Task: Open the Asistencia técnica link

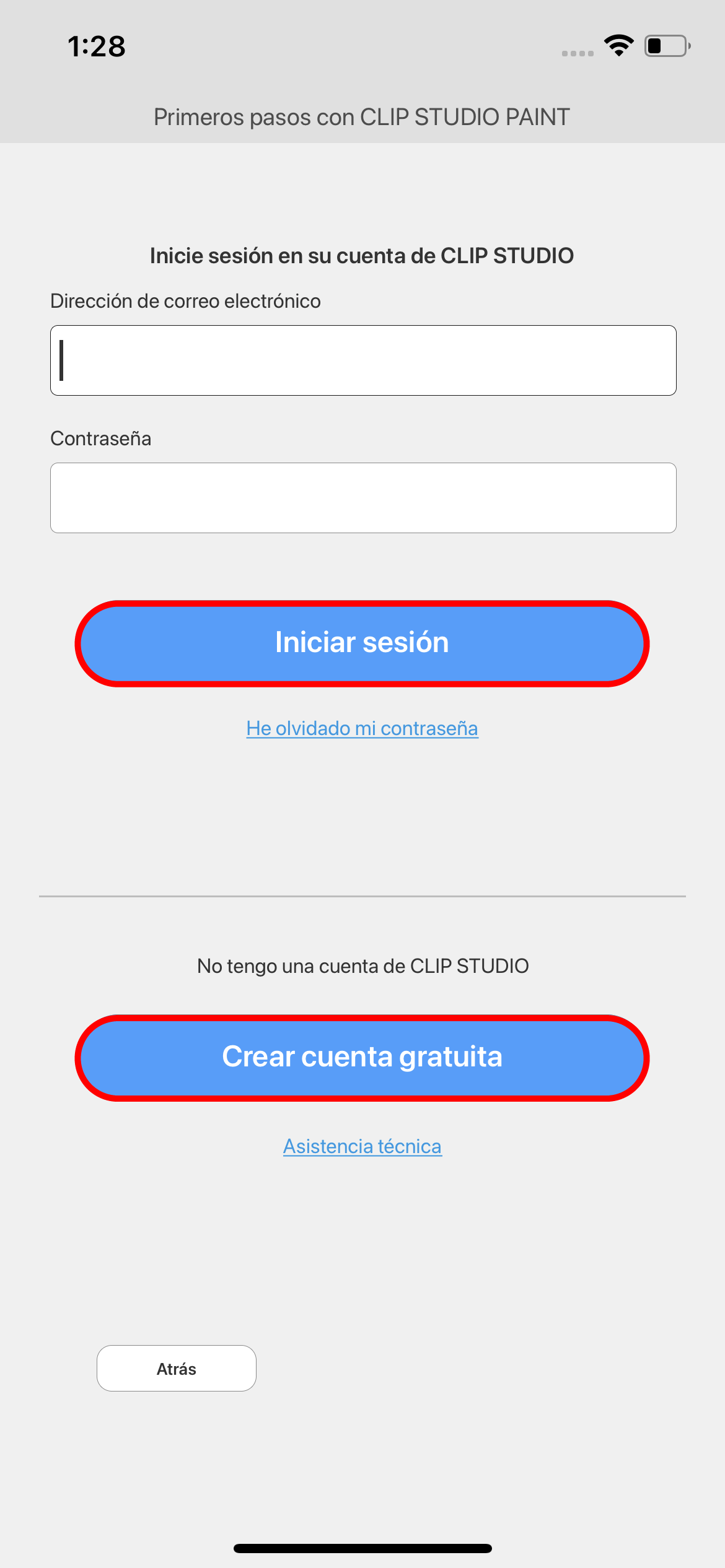Action: pyautogui.click(x=362, y=1146)
